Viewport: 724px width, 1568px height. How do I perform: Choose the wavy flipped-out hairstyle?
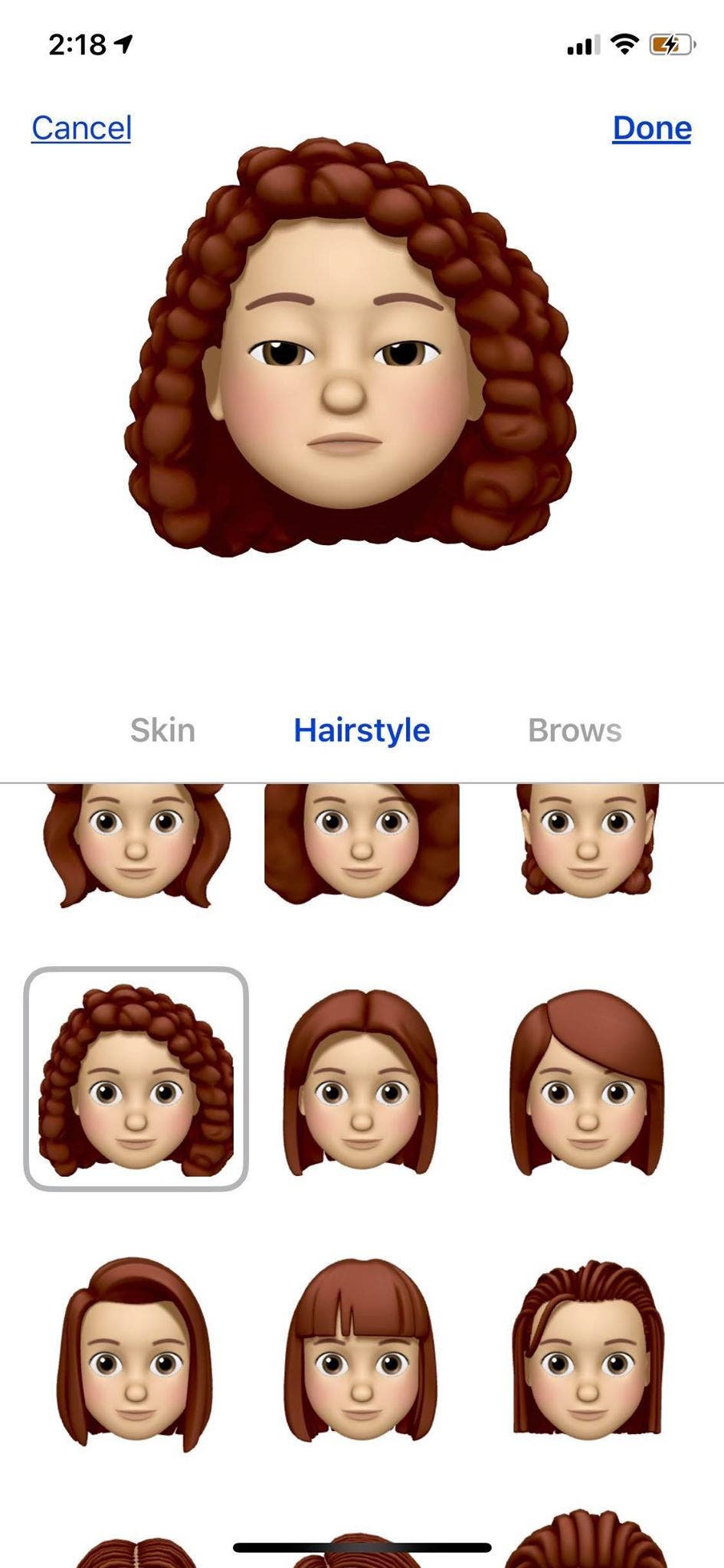click(x=136, y=842)
